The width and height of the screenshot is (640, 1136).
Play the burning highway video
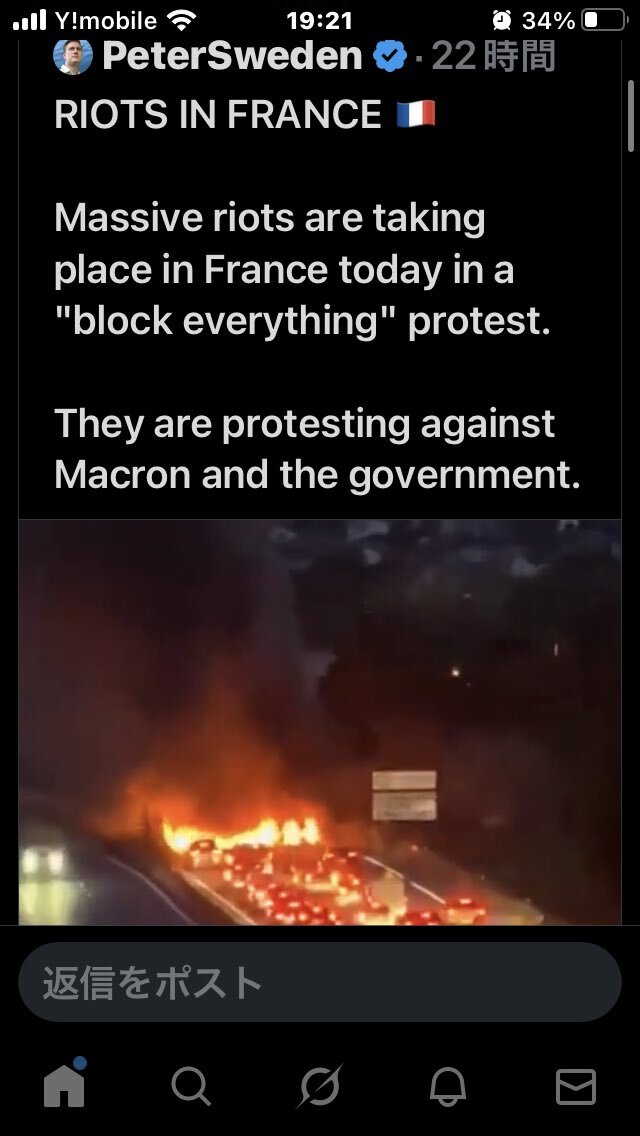320,722
